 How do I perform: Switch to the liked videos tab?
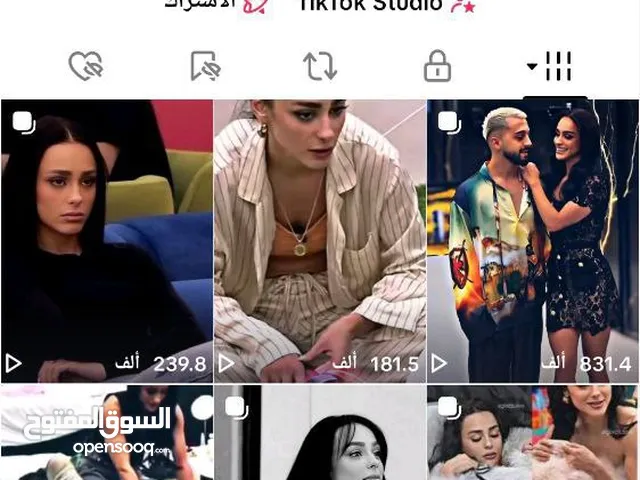[85, 66]
